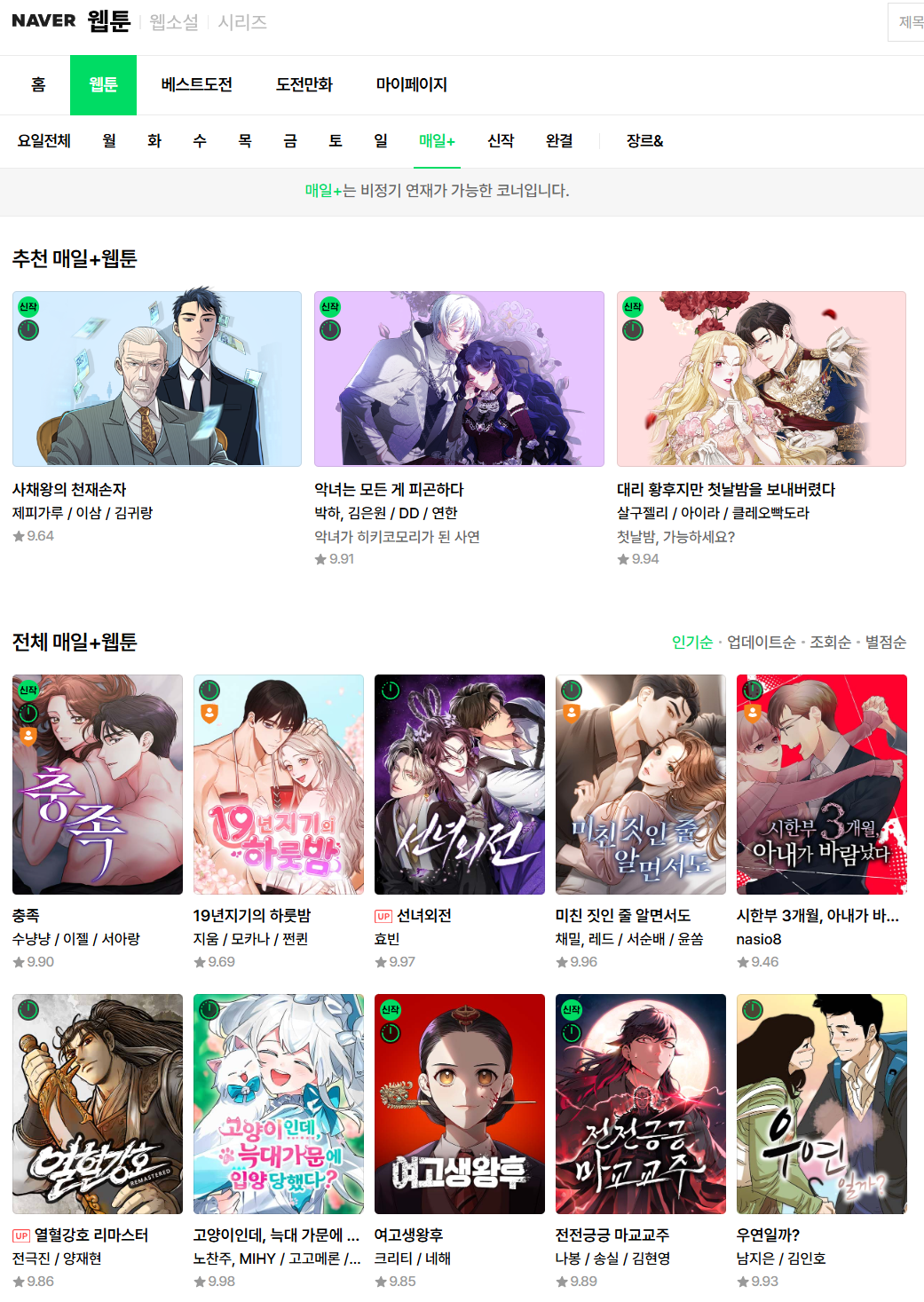Open the recommended webtoon 사채왕의 천재손자
The height and width of the screenshot is (1302, 924).
click(x=157, y=379)
